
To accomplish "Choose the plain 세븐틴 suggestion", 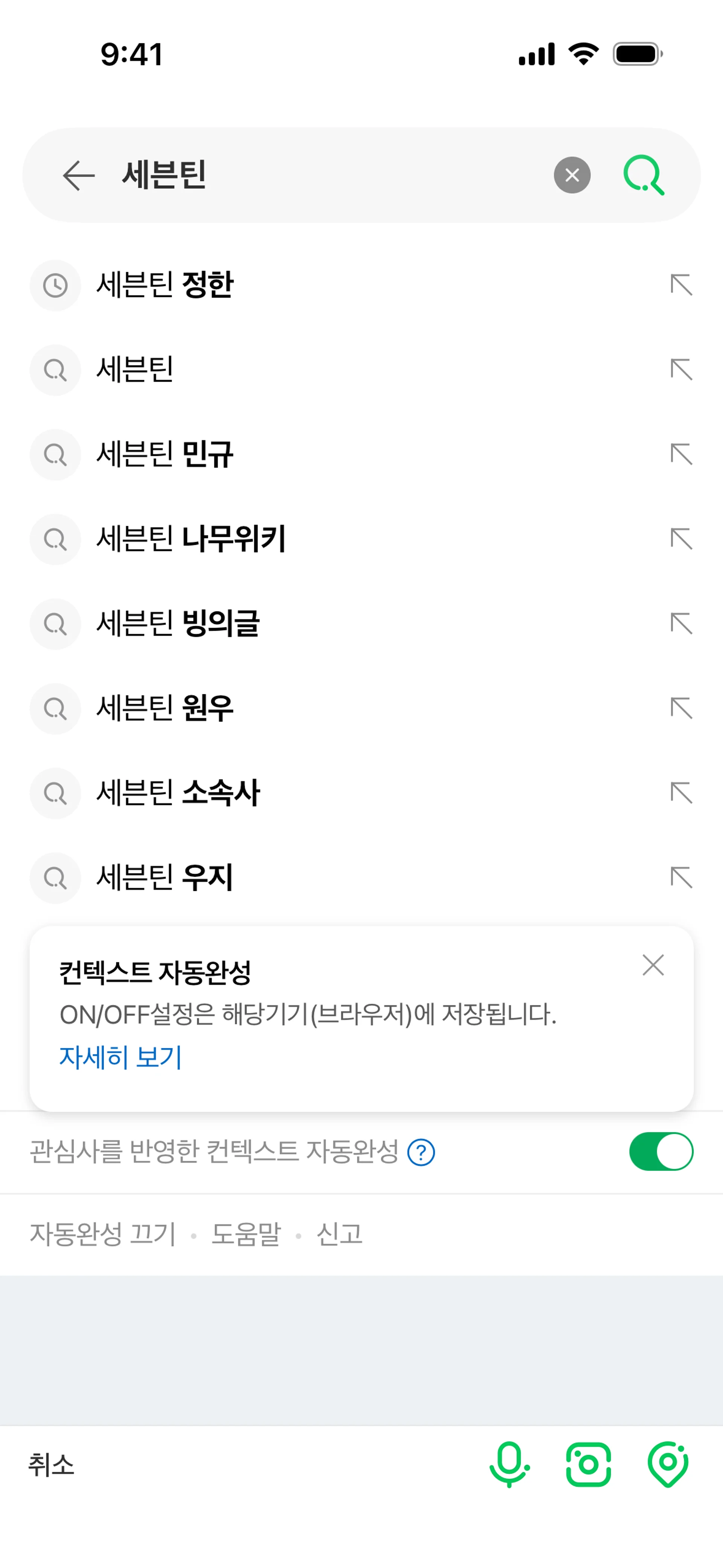I will tap(135, 370).
